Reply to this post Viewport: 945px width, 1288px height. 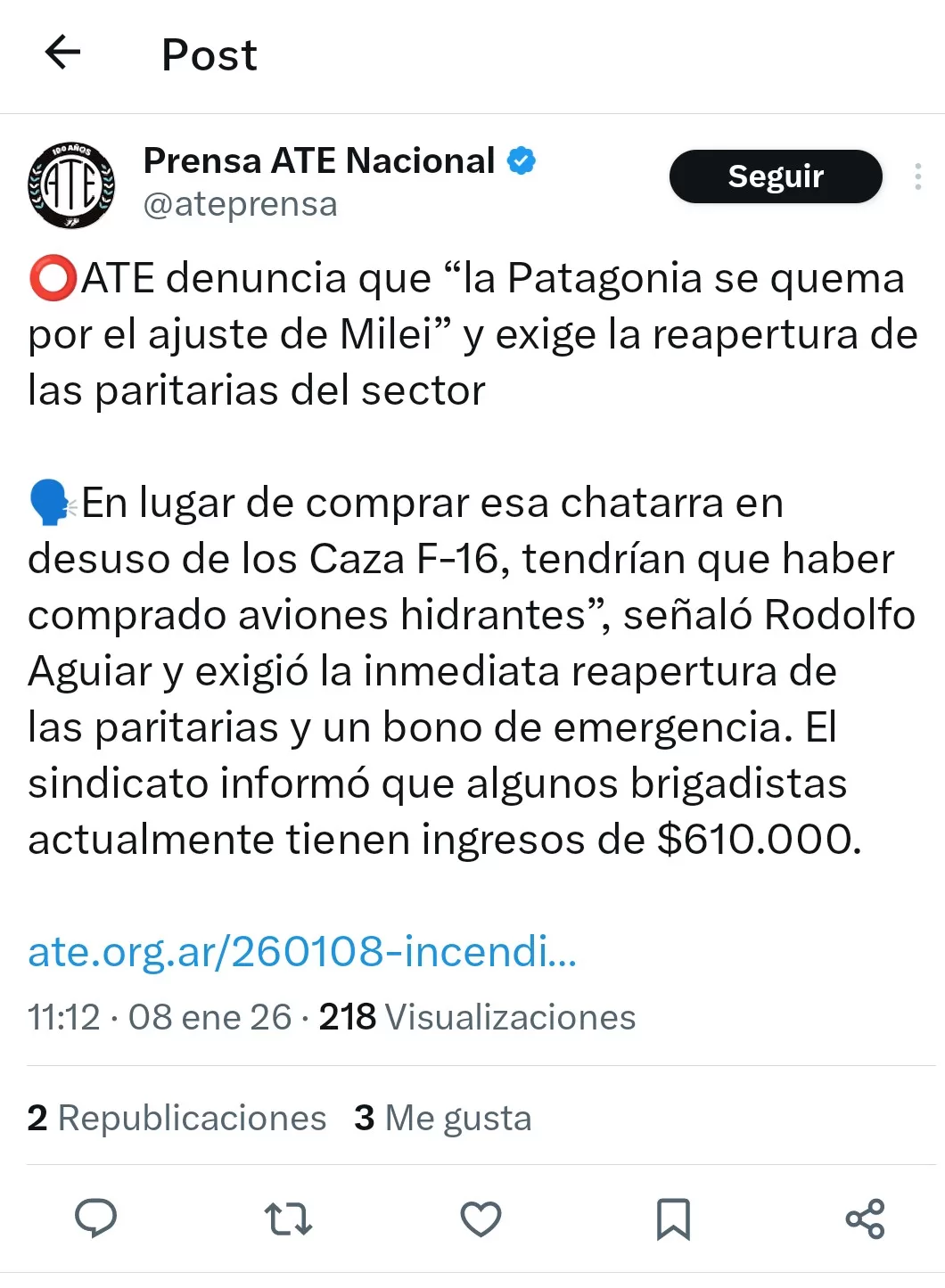95,1218
